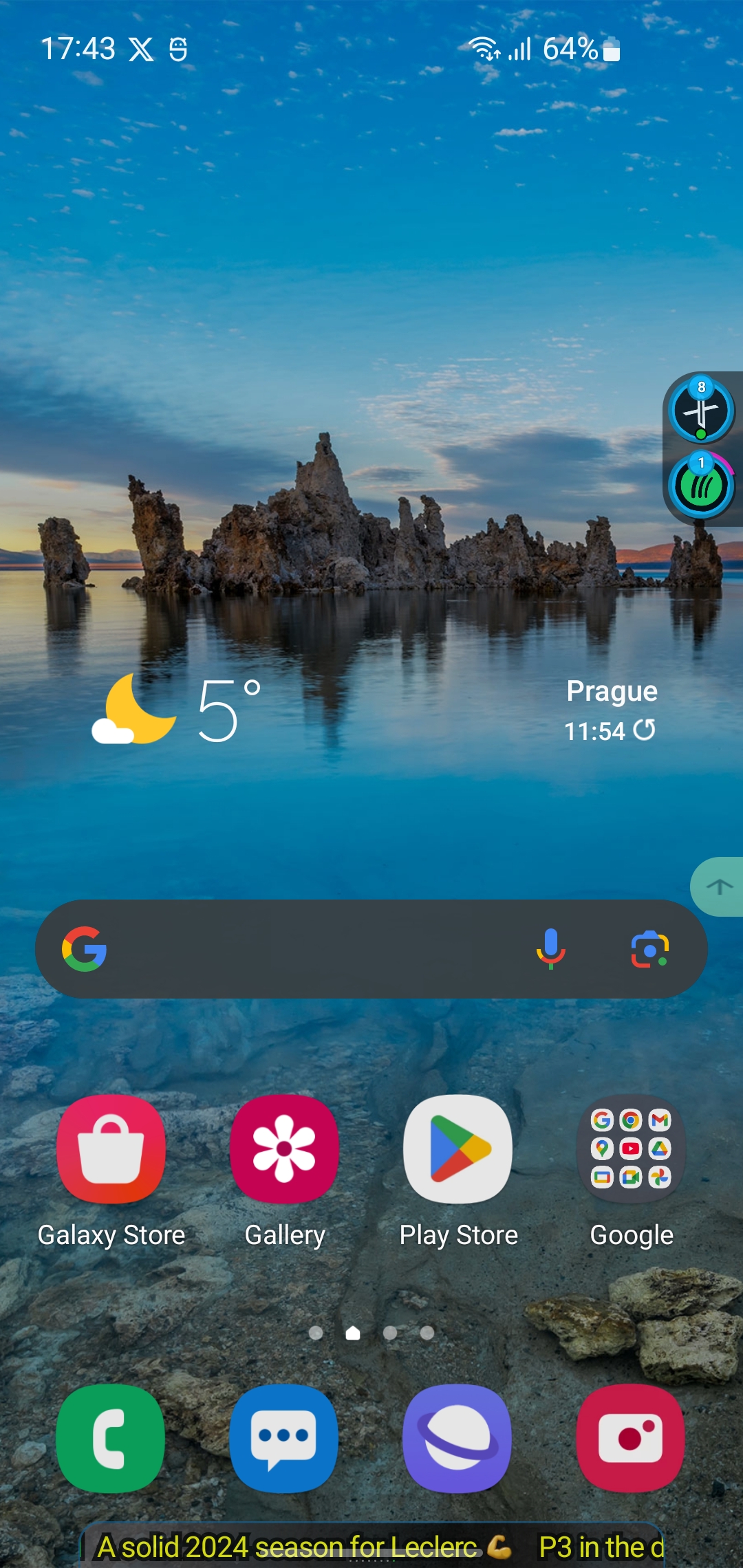Go to the last home page dot
This screenshot has width=743, height=1568.
coord(427,1333)
